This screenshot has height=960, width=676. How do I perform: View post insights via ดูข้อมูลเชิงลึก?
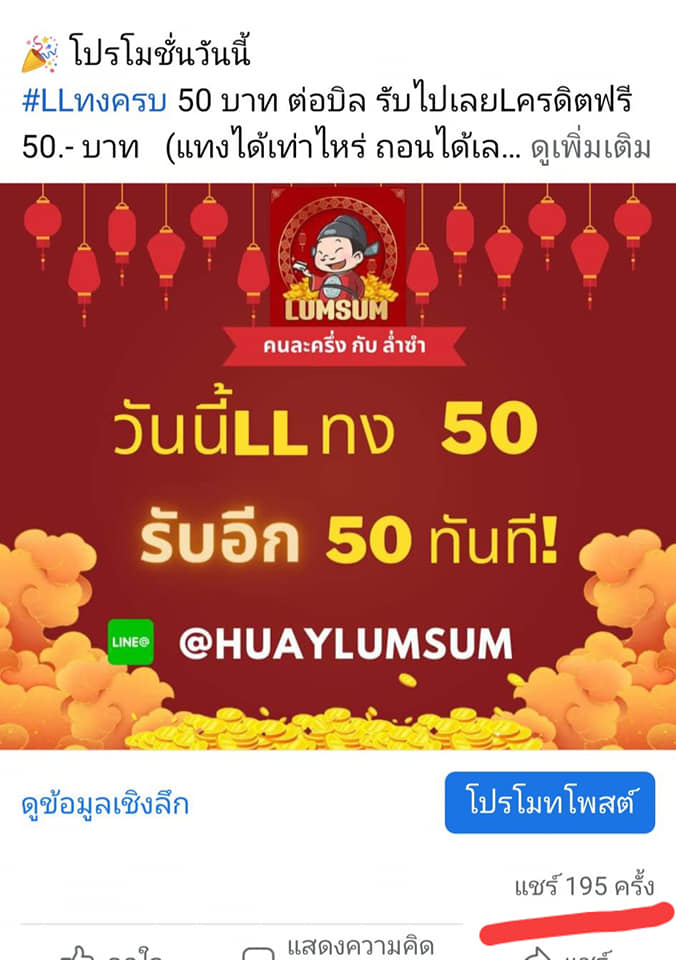(x=105, y=804)
